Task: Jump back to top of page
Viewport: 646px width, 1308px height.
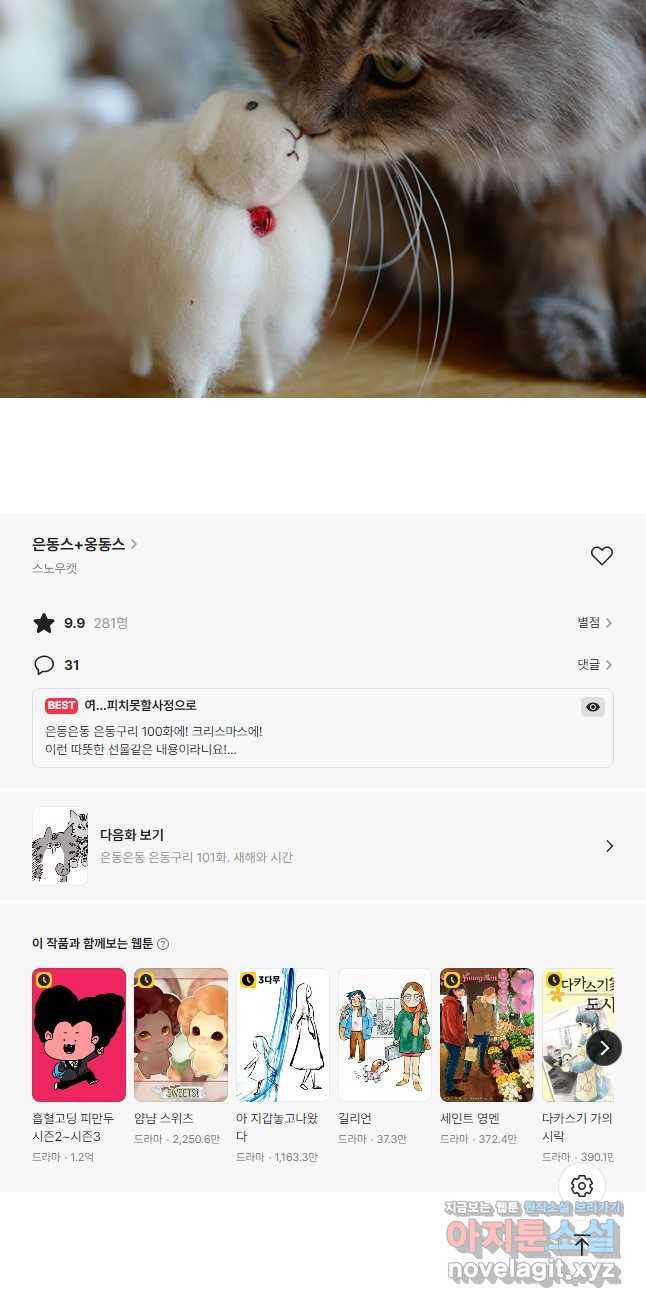Action: tap(582, 1246)
